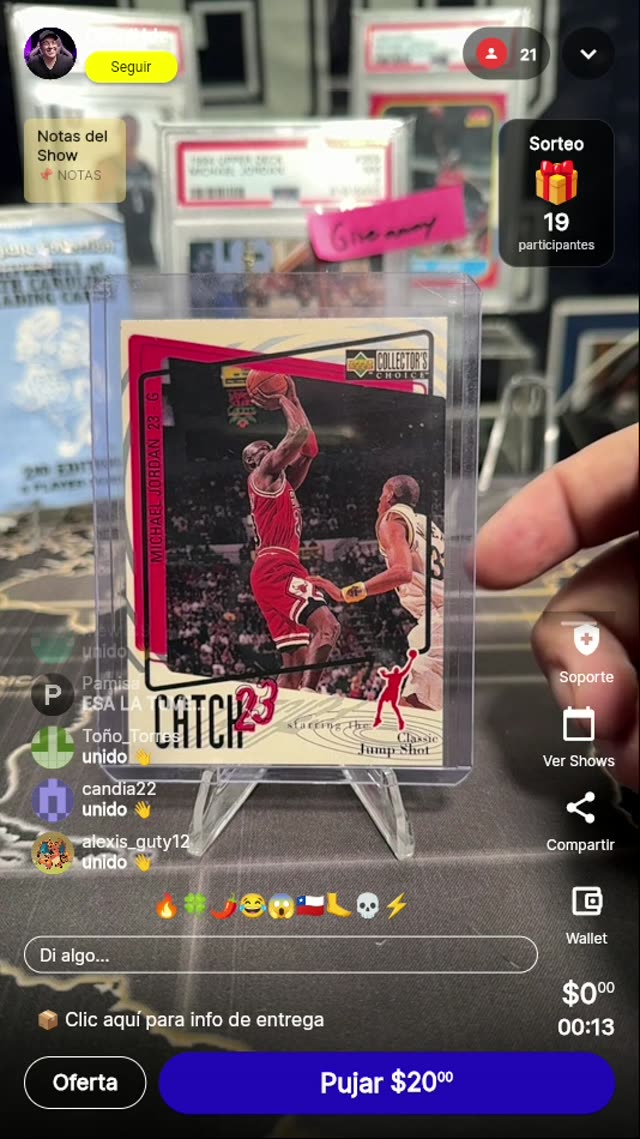Make a custom offer with Oferta
This screenshot has width=640, height=1139.
85,1082
